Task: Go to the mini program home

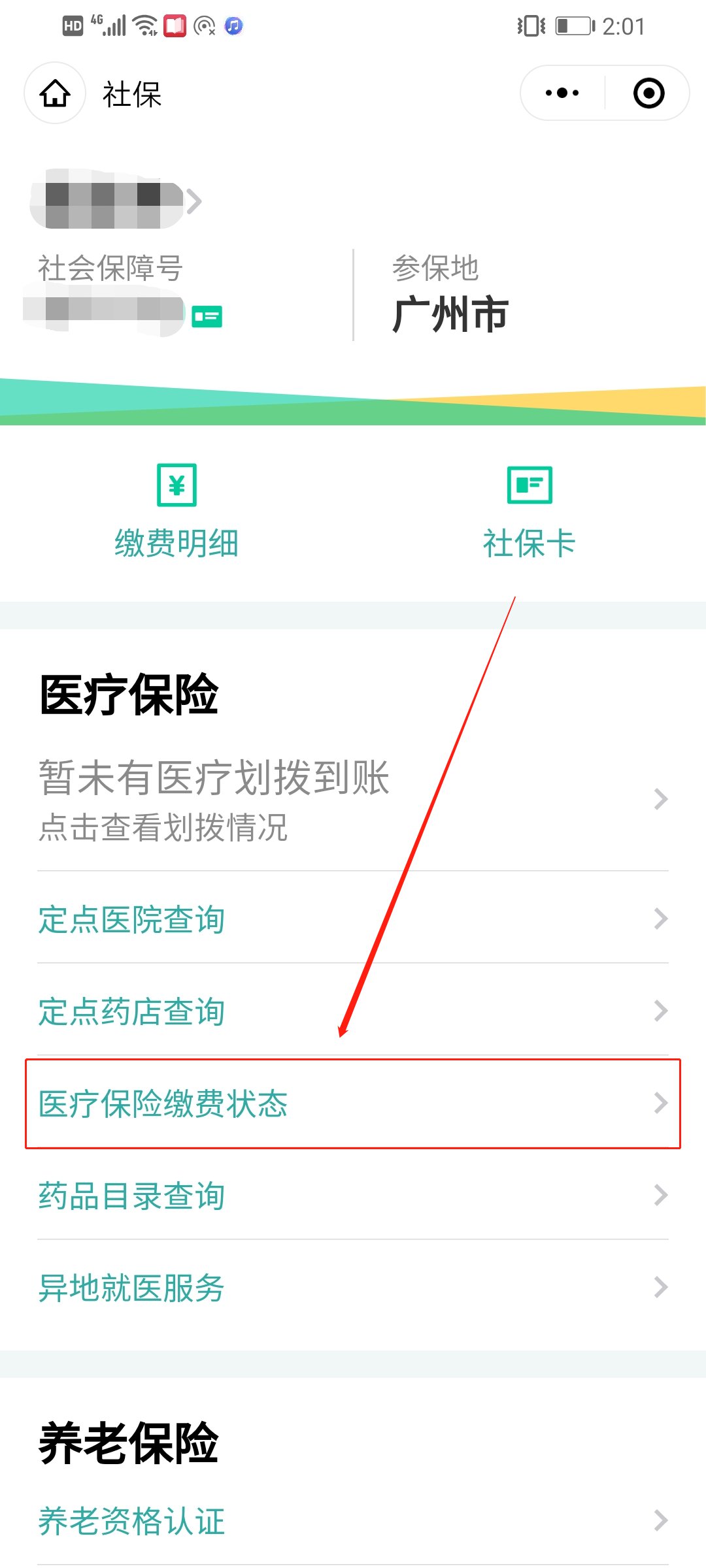Action: [x=55, y=93]
